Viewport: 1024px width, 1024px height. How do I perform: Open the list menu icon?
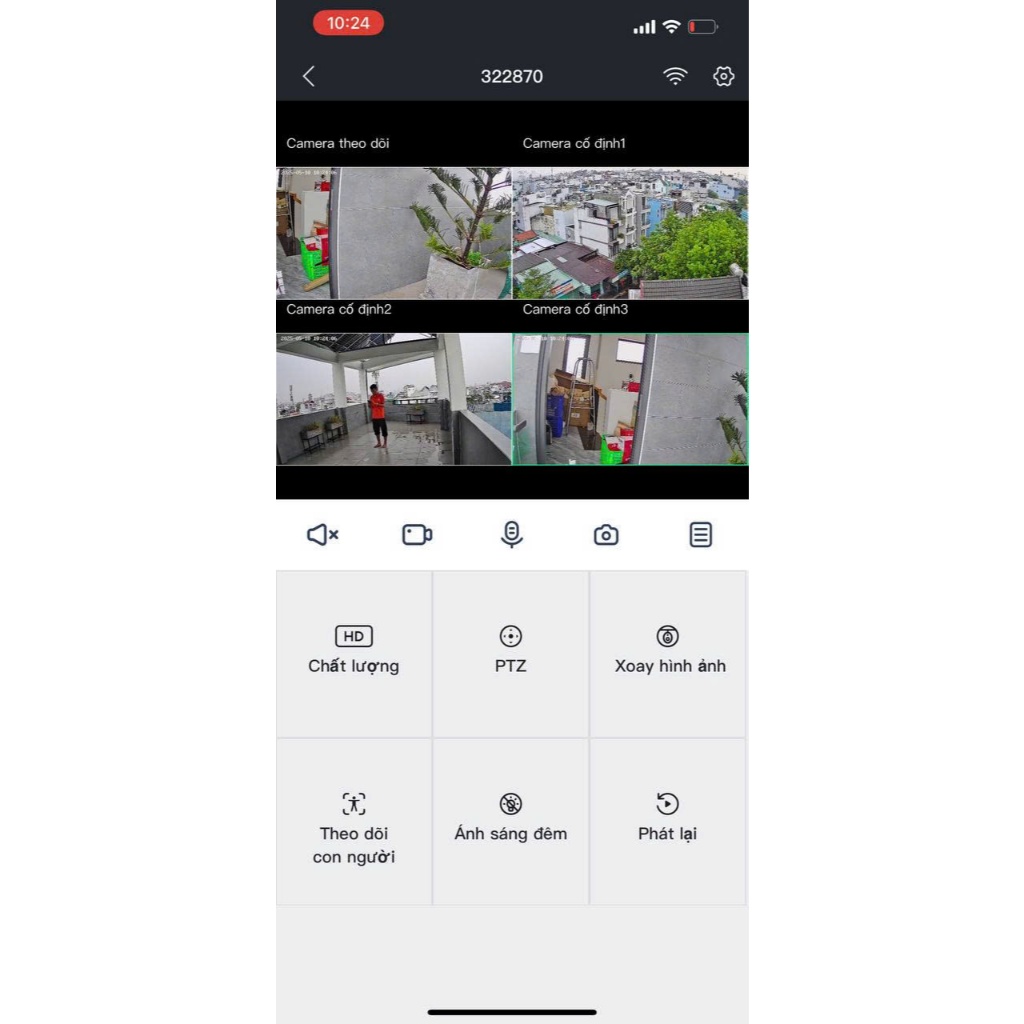coord(701,535)
